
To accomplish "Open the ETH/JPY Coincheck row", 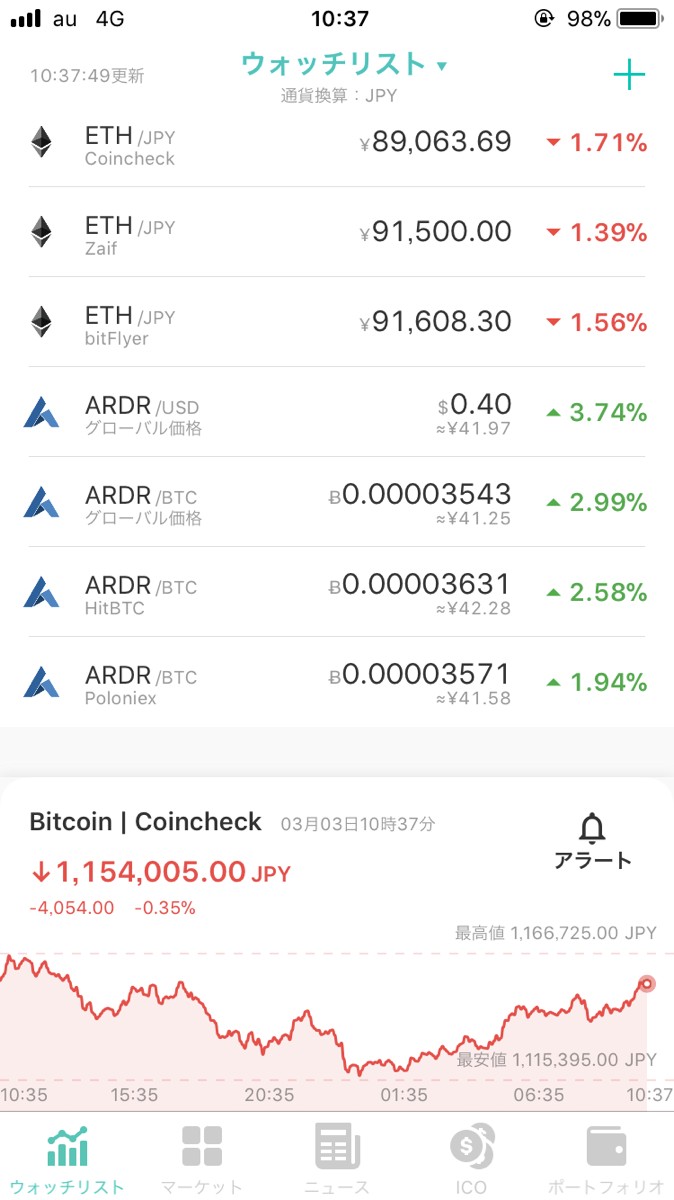I will pyautogui.click(x=336, y=143).
